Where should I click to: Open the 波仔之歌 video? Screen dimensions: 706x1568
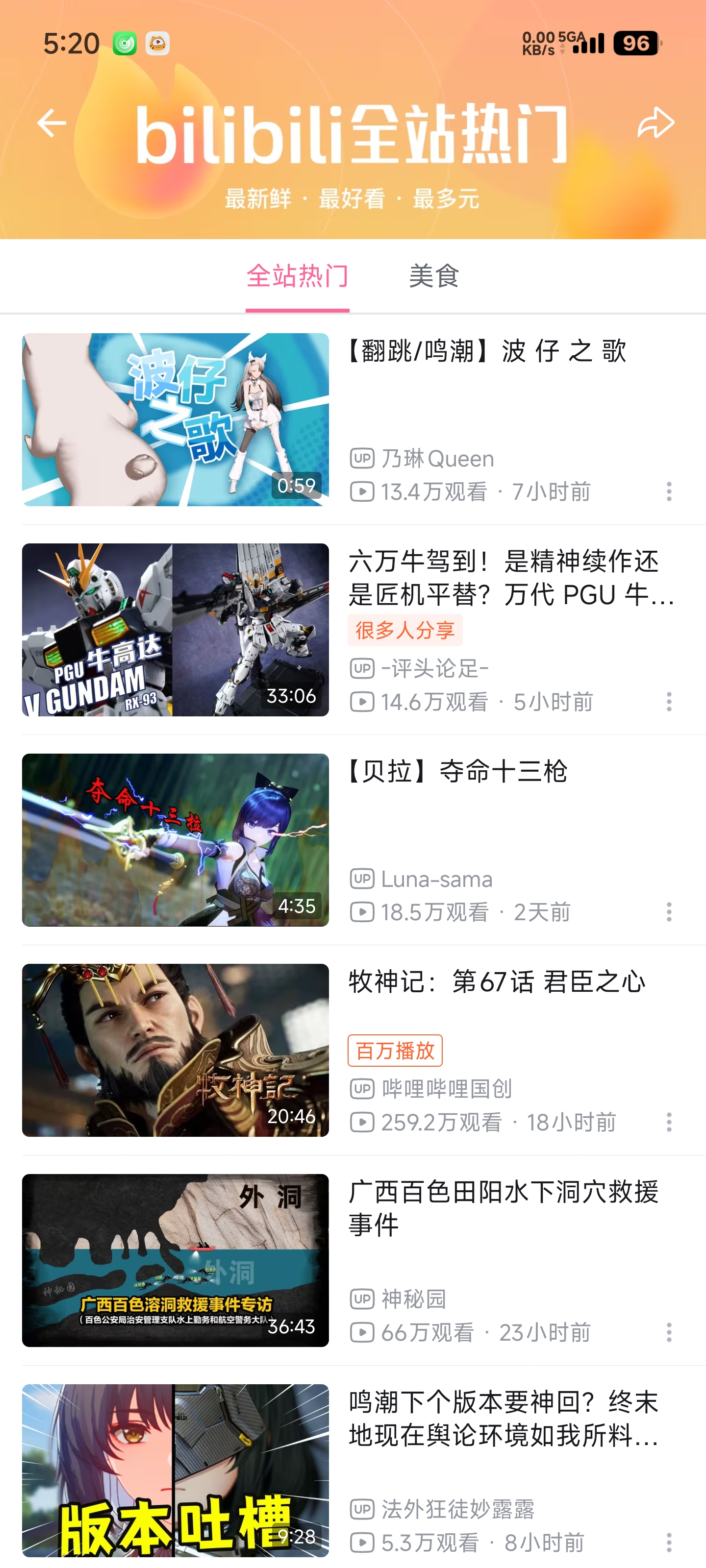176,419
